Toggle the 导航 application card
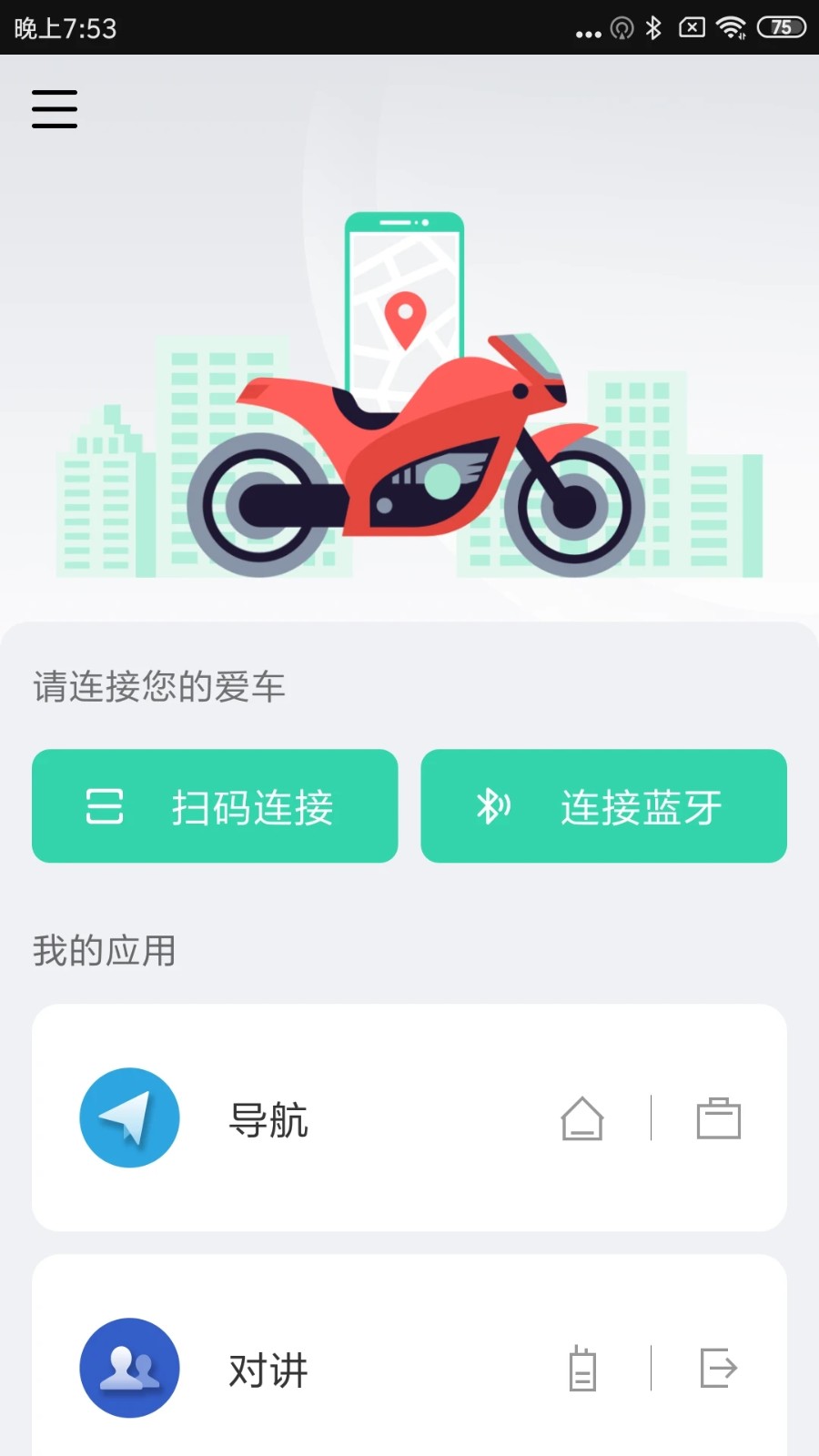Screen dimensions: 819x1456 pyautogui.click(x=409, y=1117)
